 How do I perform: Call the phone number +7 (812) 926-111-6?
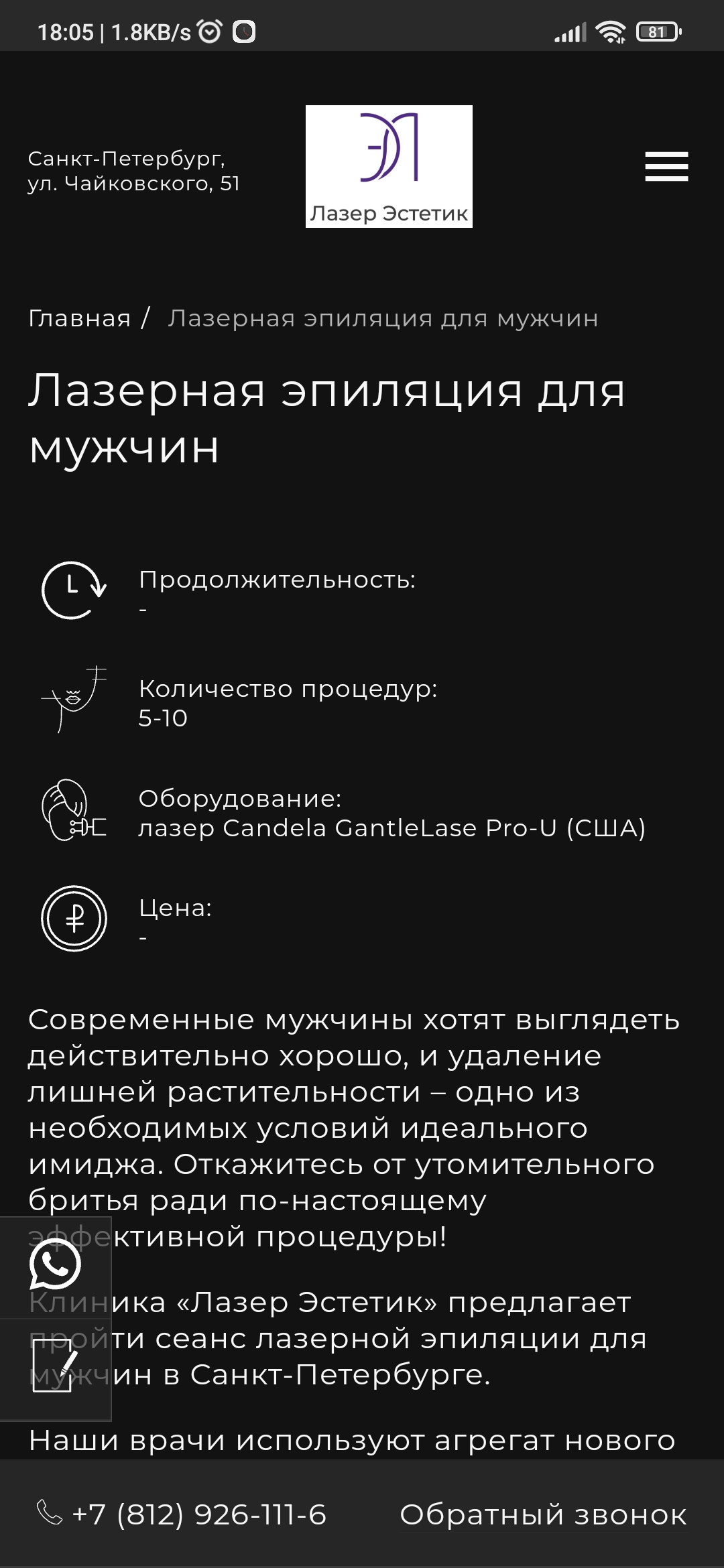pyautogui.click(x=181, y=1514)
